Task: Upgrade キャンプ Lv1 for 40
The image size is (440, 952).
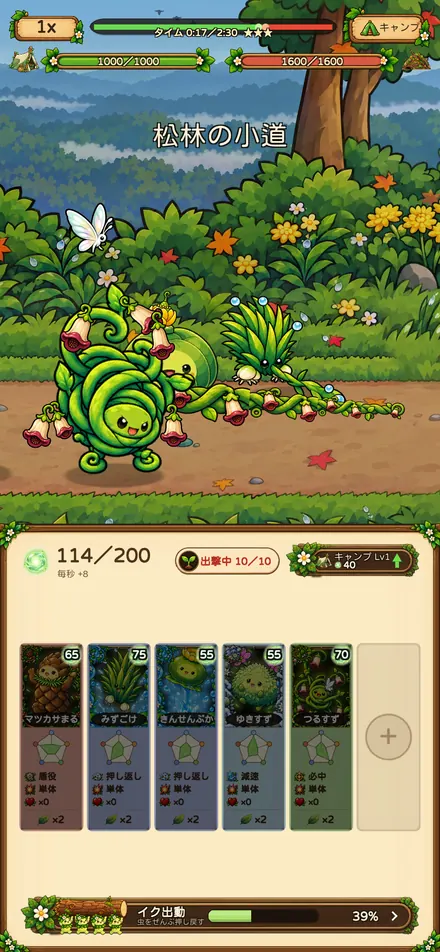Action: (354, 560)
